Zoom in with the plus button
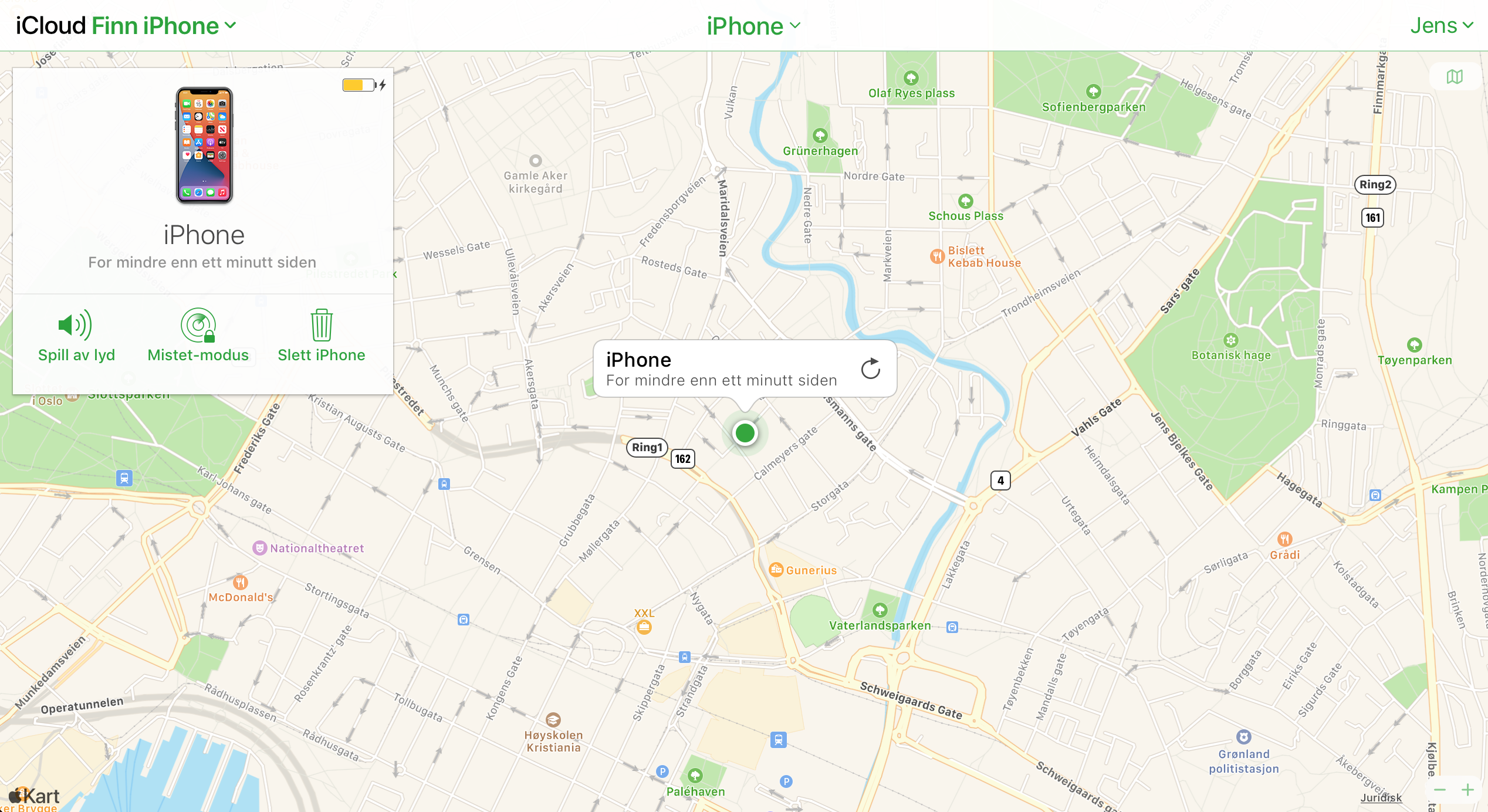The image size is (1488, 812). point(1468,790)
